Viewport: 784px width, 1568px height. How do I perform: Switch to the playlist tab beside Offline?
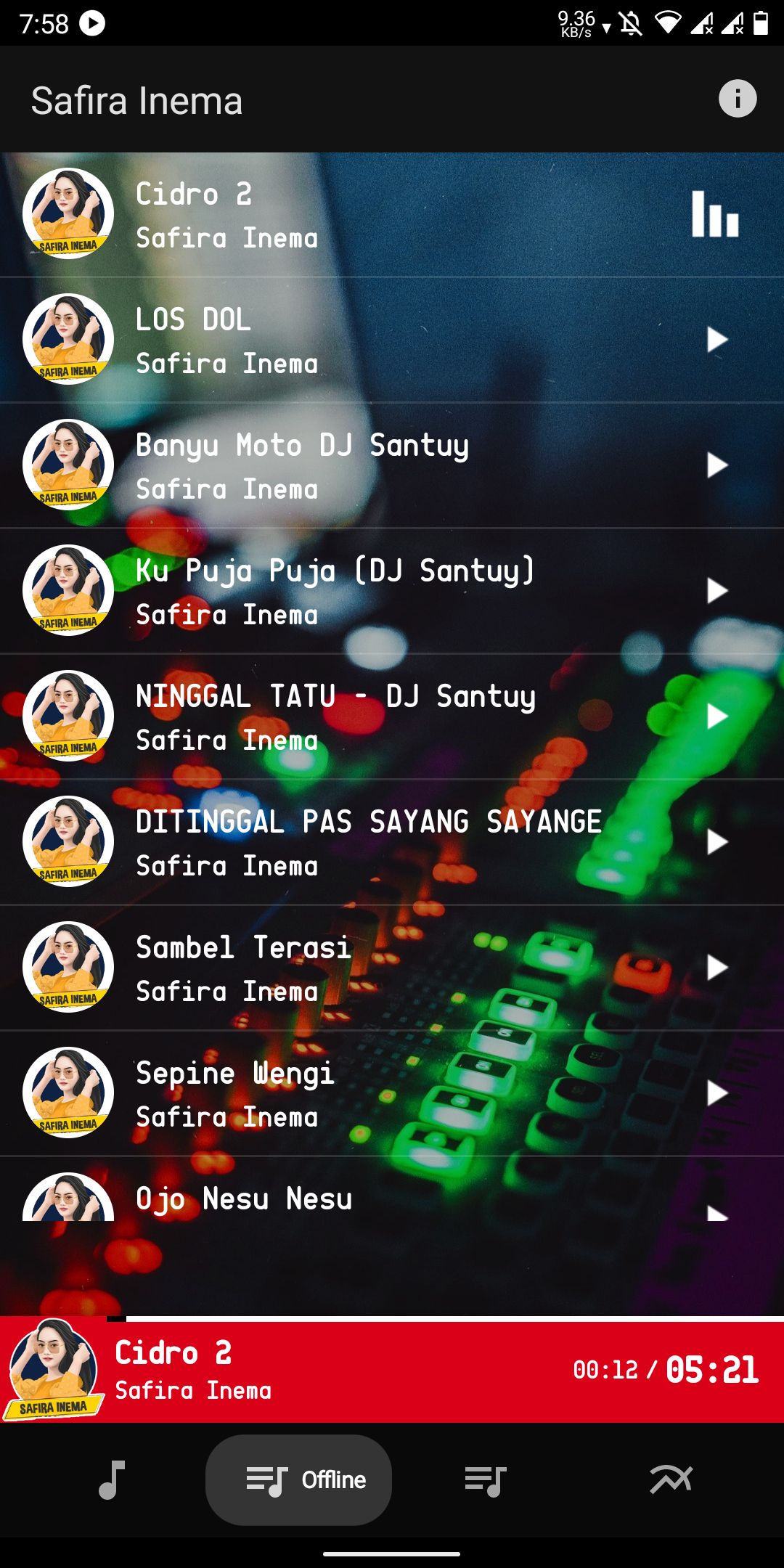click(485, 1479)
